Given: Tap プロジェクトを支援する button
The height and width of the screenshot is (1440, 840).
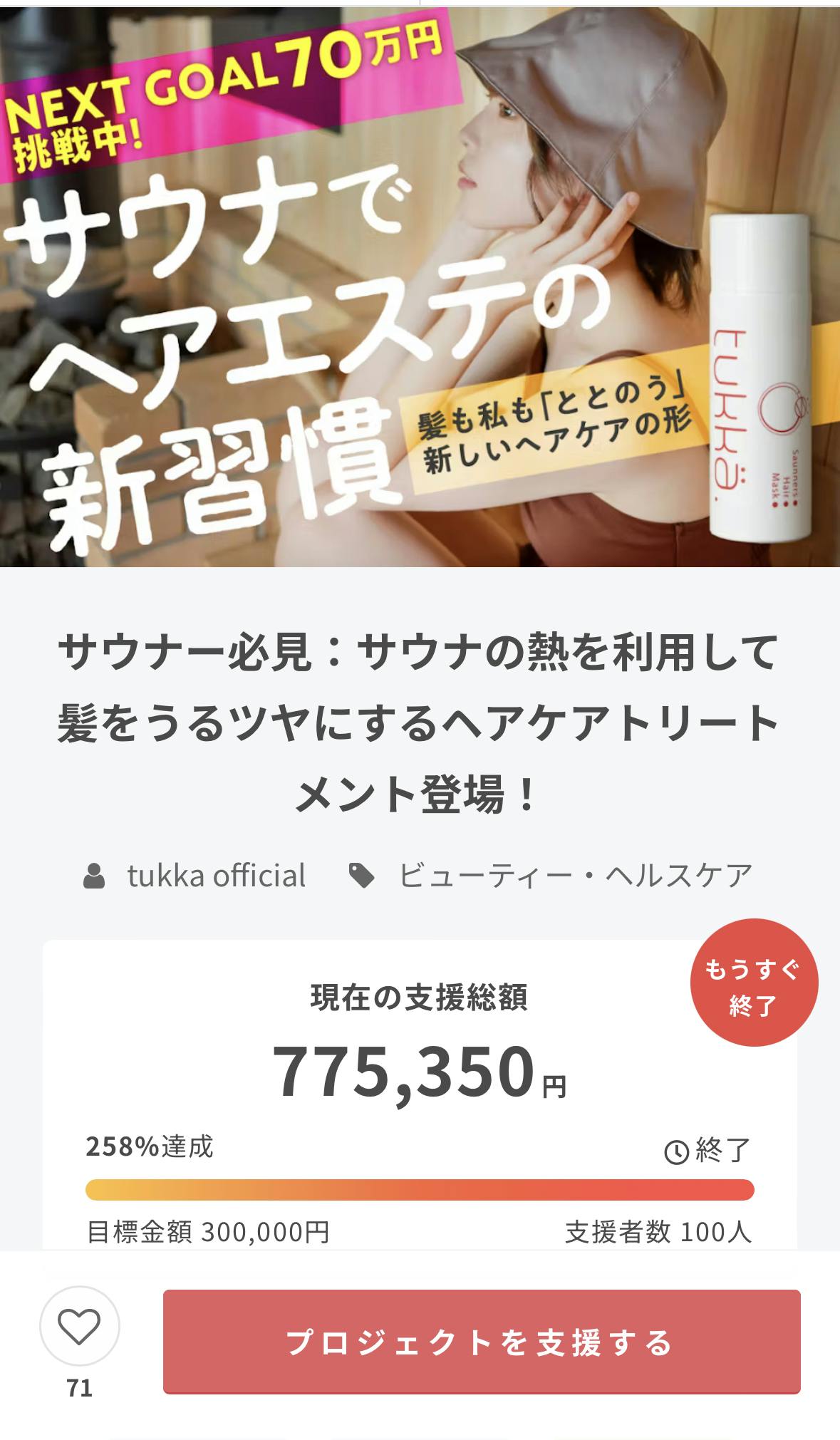Looking at the screenshot, I should [481, 1342].
